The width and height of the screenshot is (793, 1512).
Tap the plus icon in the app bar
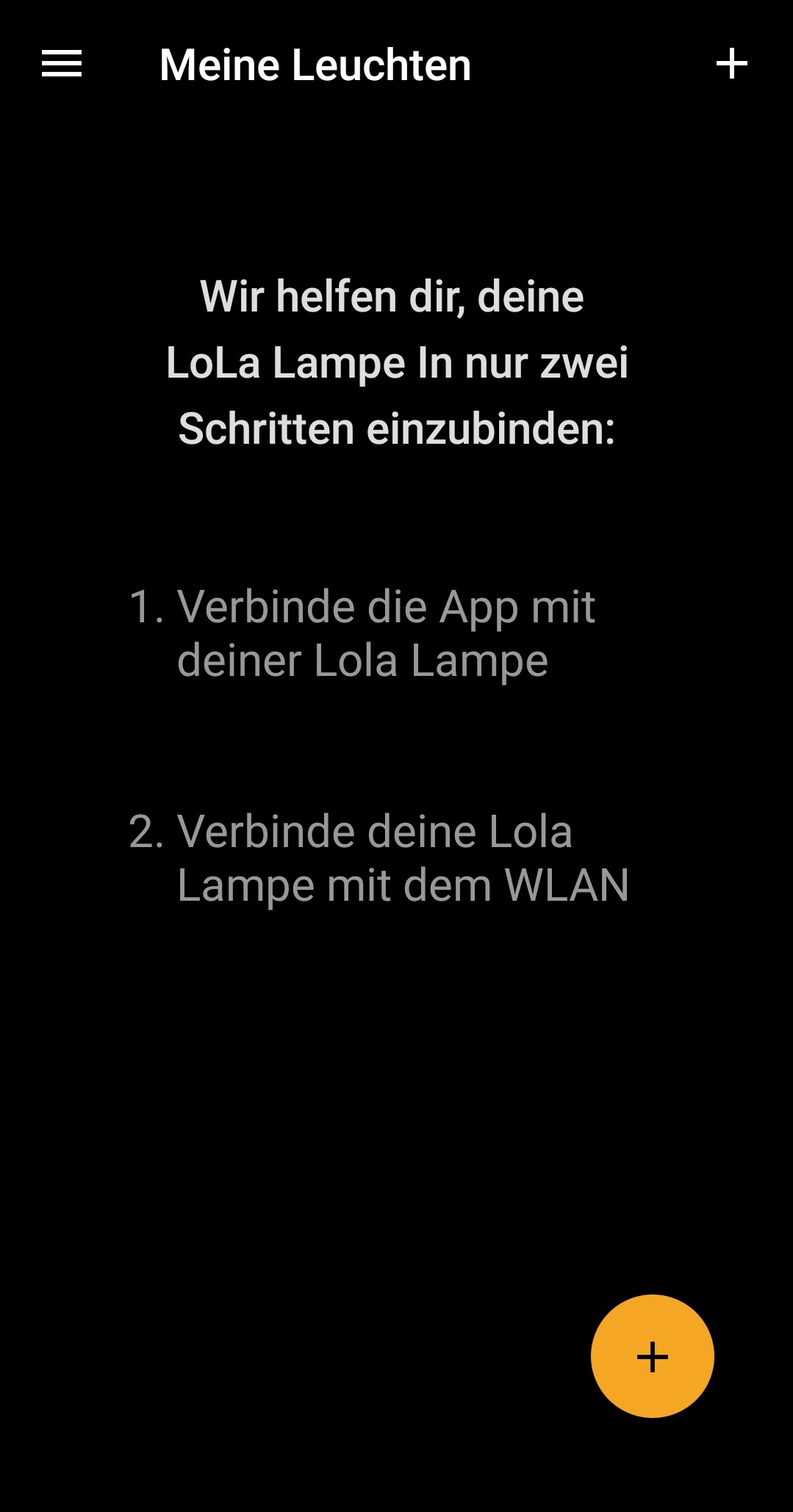click(731, 64)
